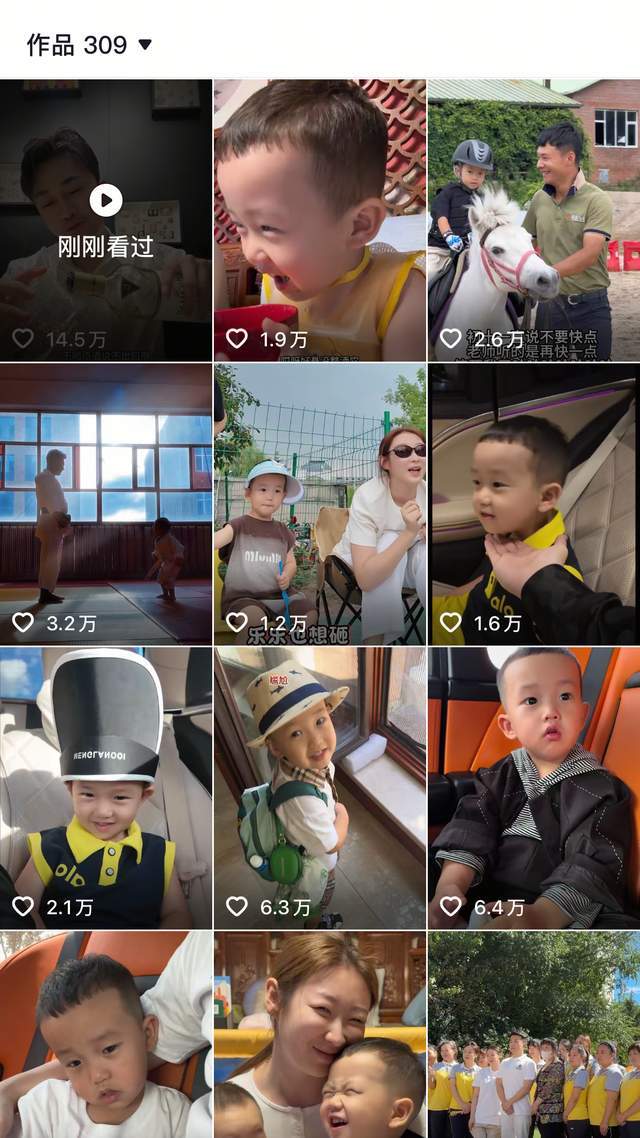This screenshot has height=1138, width=640.
Task: Open the straw hat backpack video with 6.3万 likes
Action: pyautogui.click(x=320, y=788)
